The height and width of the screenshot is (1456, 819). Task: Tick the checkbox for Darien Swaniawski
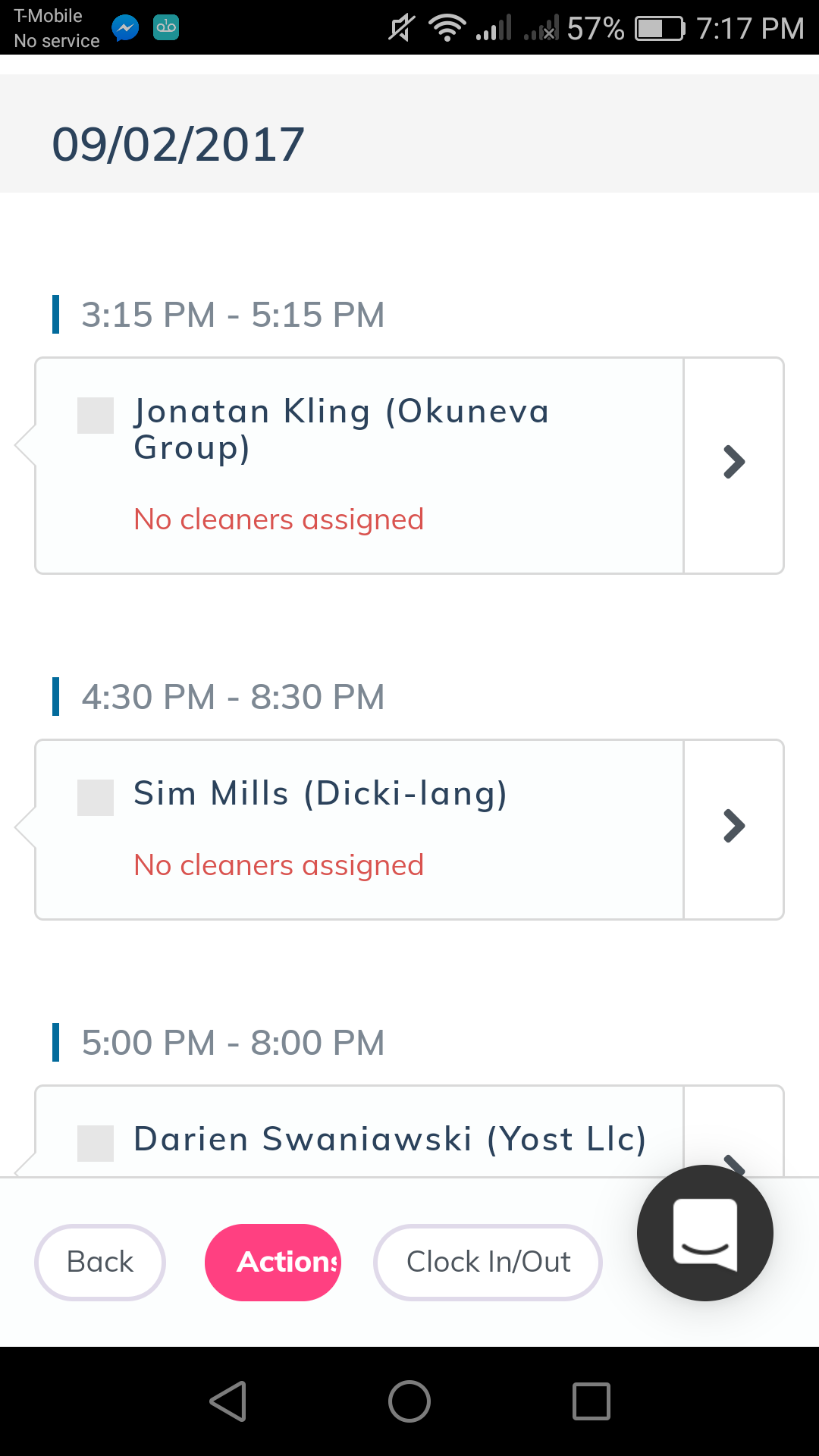(x=96, y=1143)
